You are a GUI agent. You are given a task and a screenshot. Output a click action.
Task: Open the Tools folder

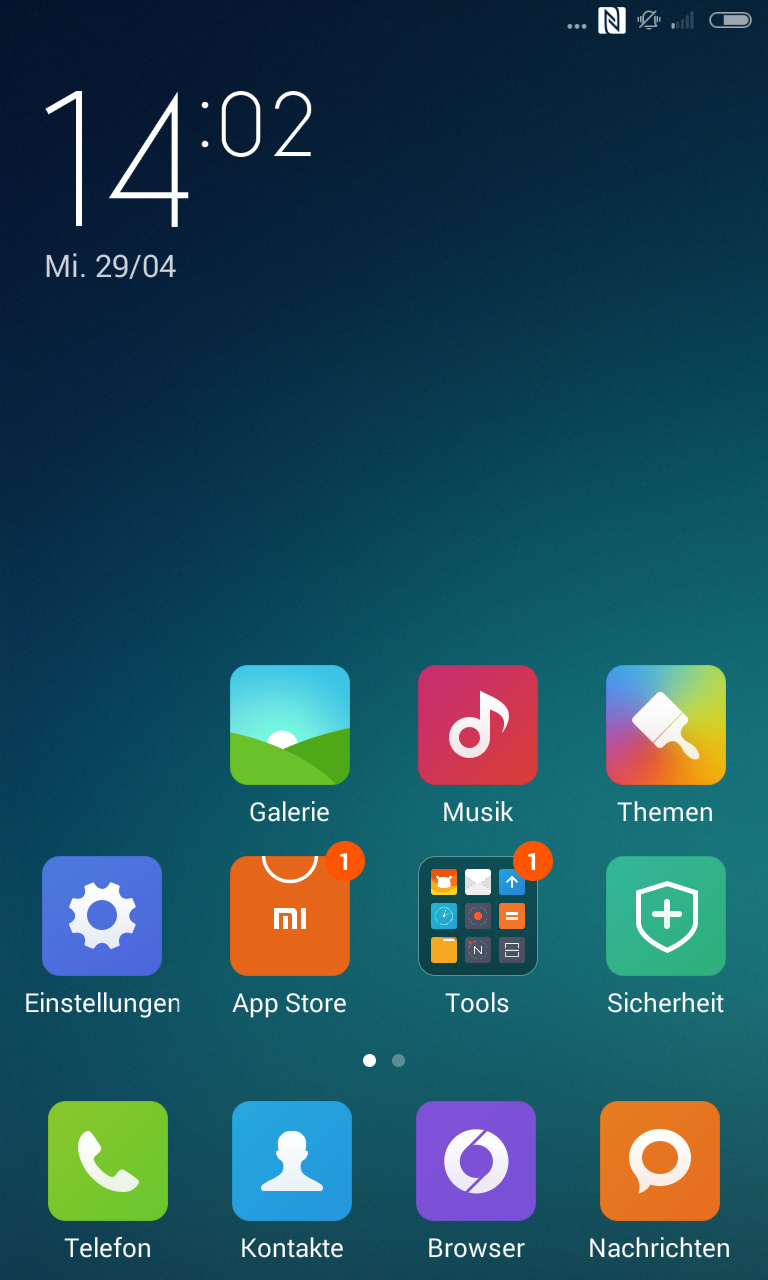(x=478, y=916)
